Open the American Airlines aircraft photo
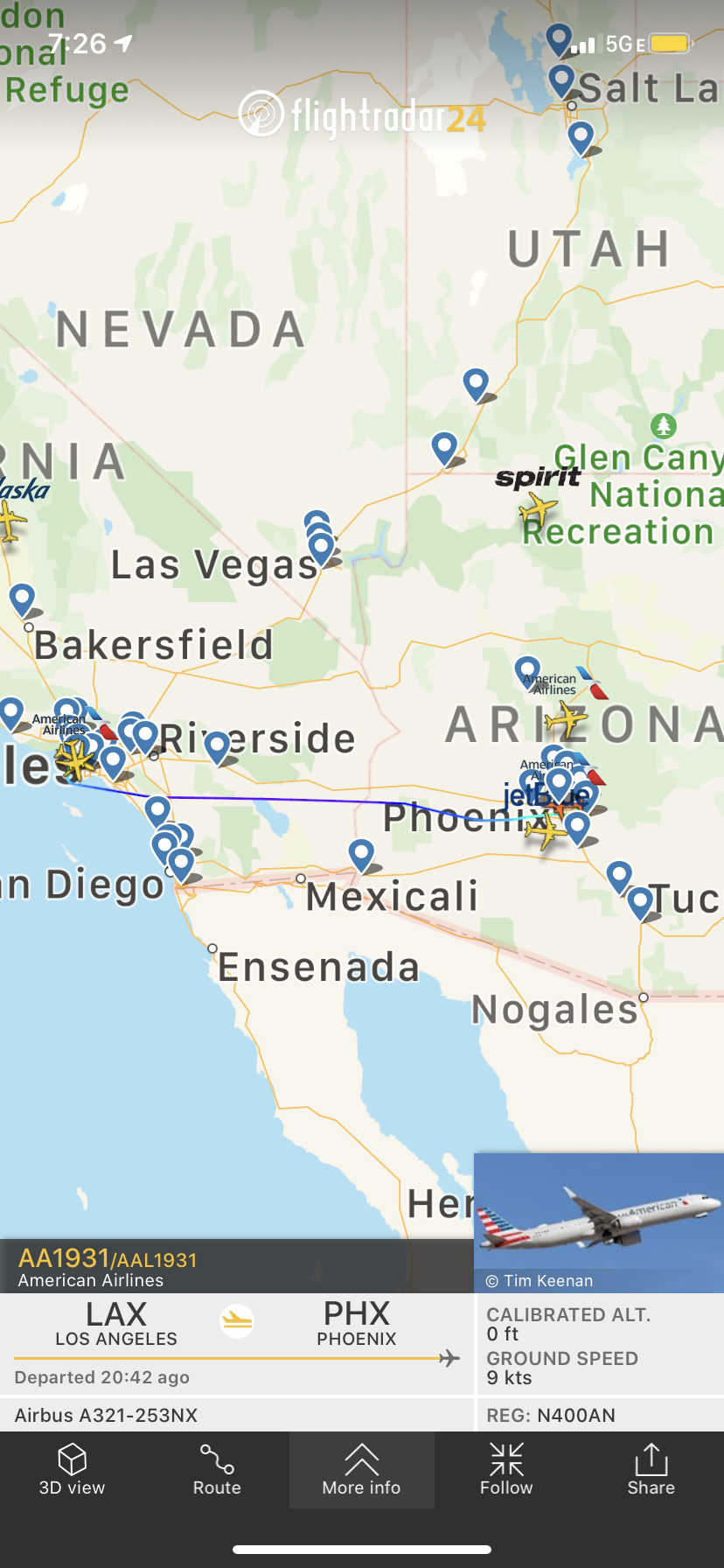This screenshot has height=1568, width=724. coord(599,1216)
